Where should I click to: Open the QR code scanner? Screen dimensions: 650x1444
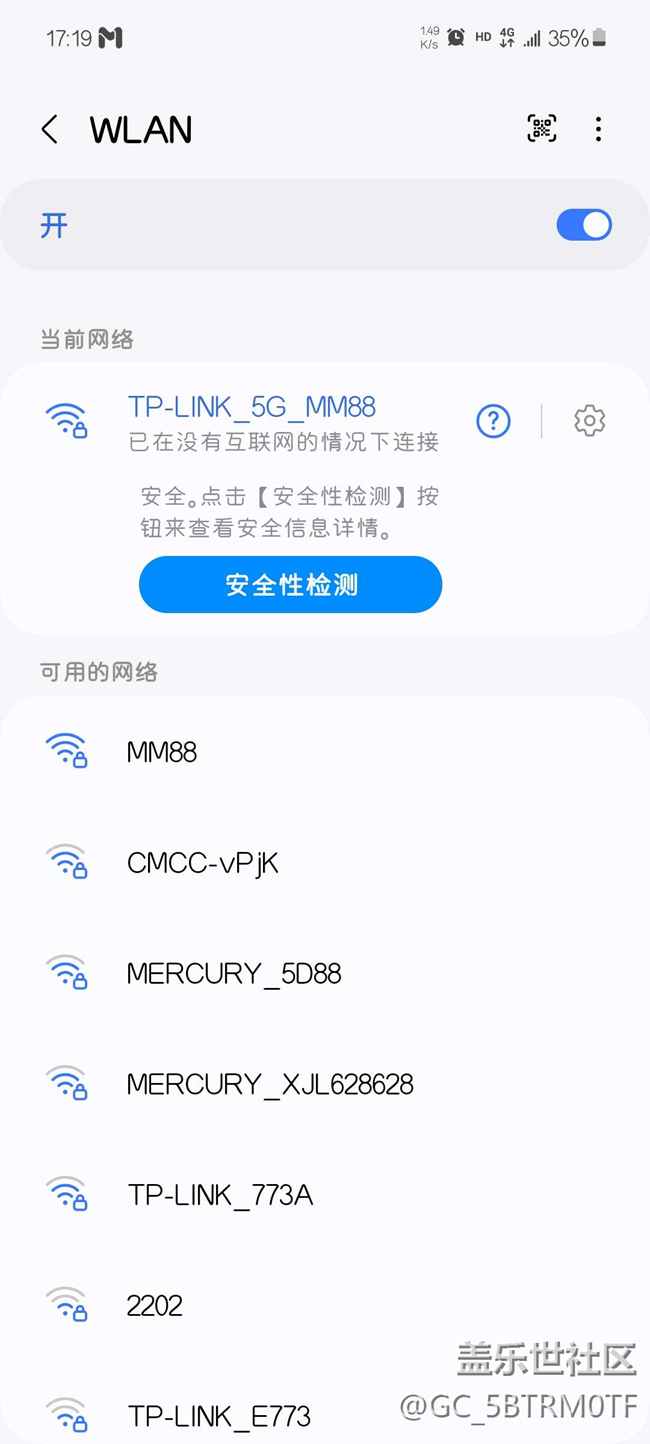(x=542, y=128)
